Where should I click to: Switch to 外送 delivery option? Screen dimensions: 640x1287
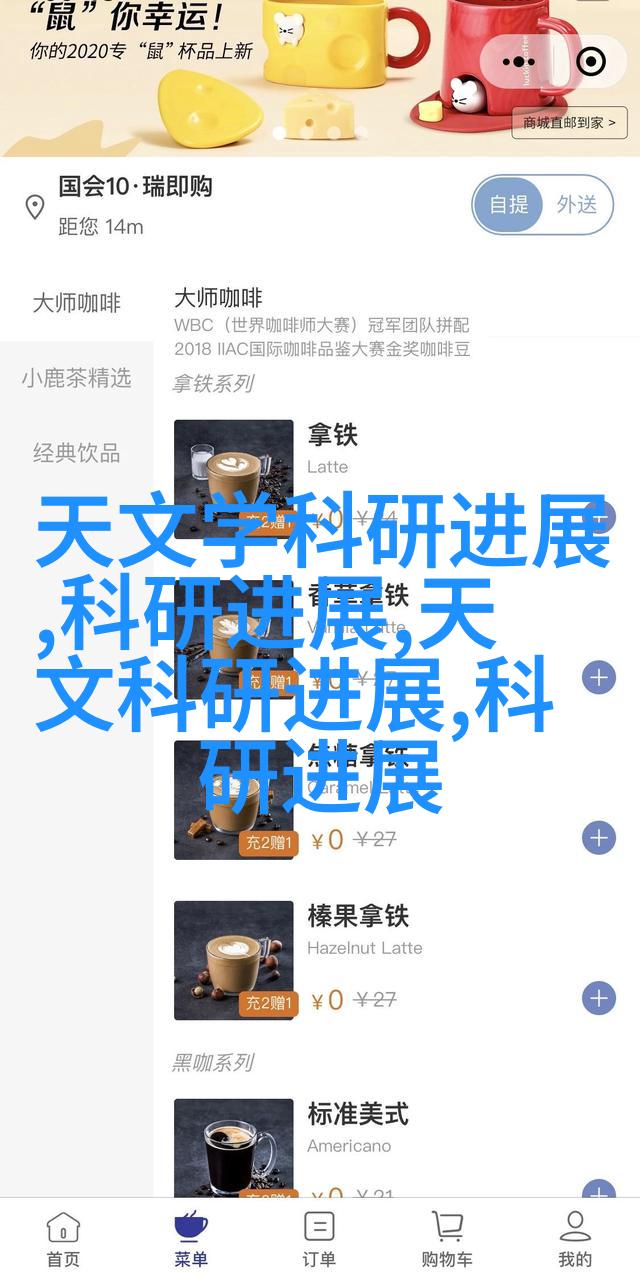[577, 205]
